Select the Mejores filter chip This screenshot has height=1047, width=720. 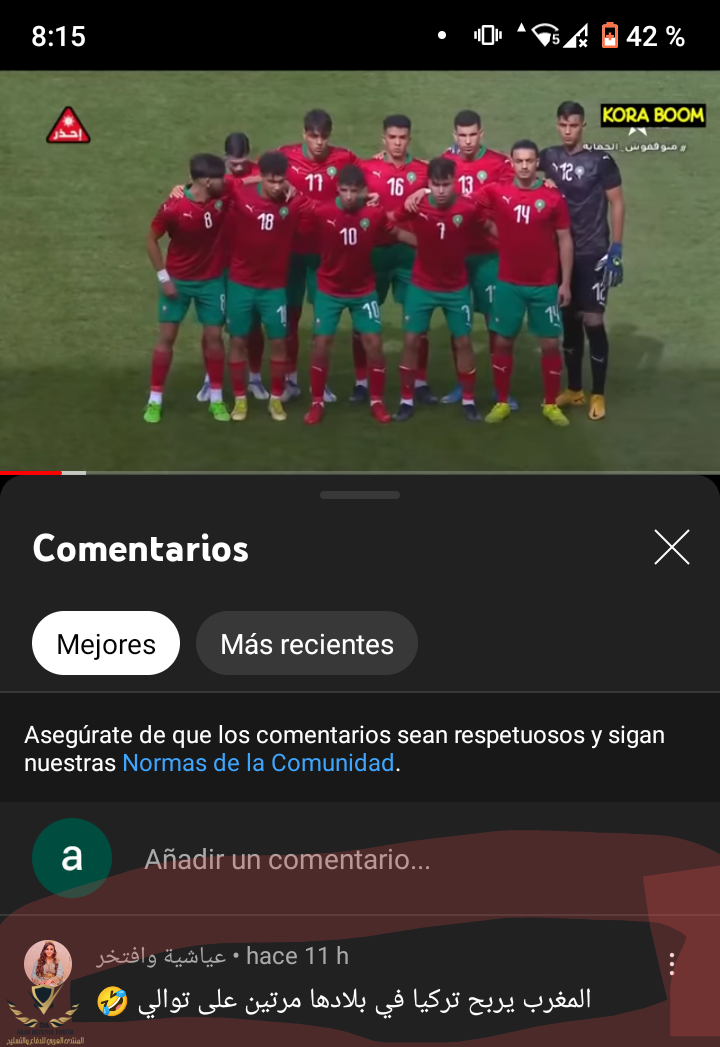[x=106, y=644]
